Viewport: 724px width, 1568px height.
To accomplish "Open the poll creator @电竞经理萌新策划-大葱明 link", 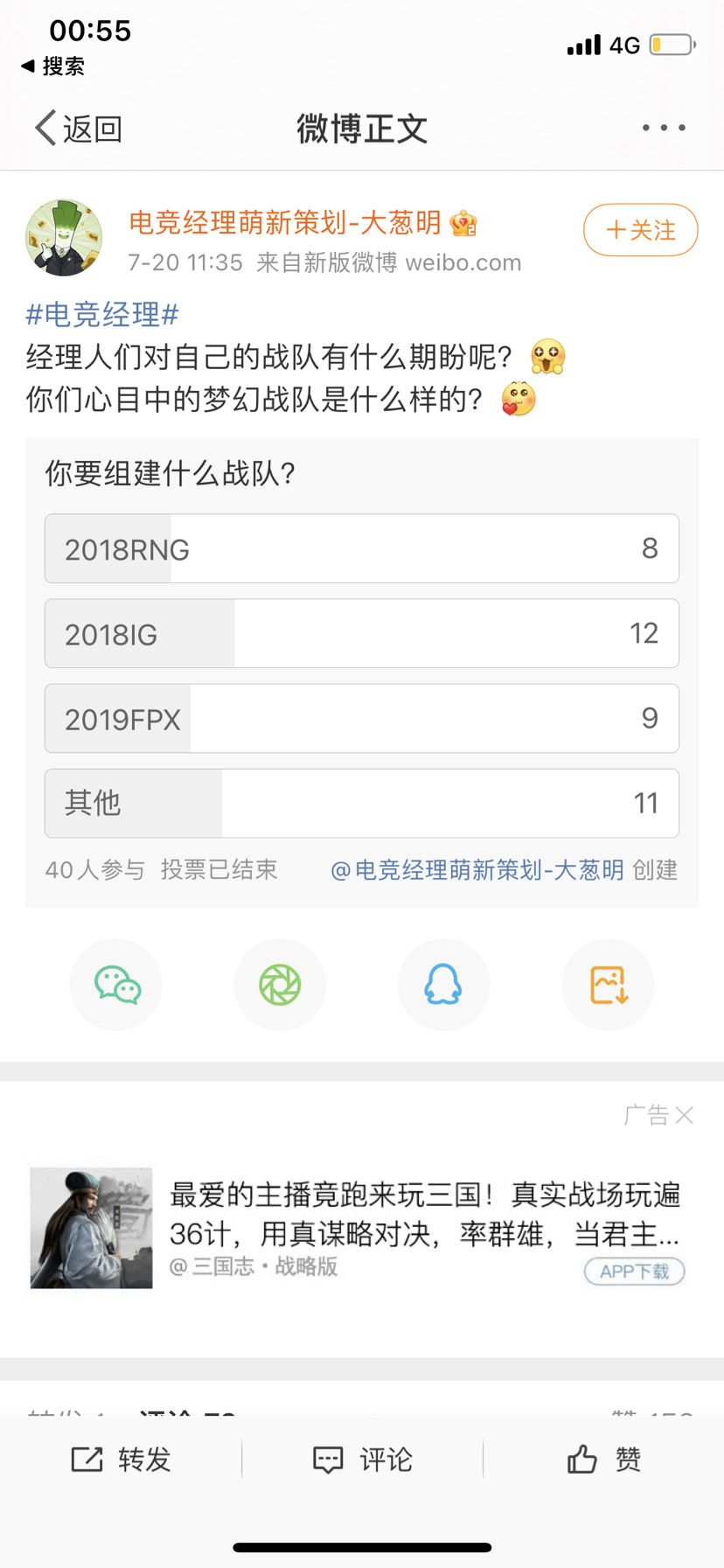I will (x=477, y=870).
